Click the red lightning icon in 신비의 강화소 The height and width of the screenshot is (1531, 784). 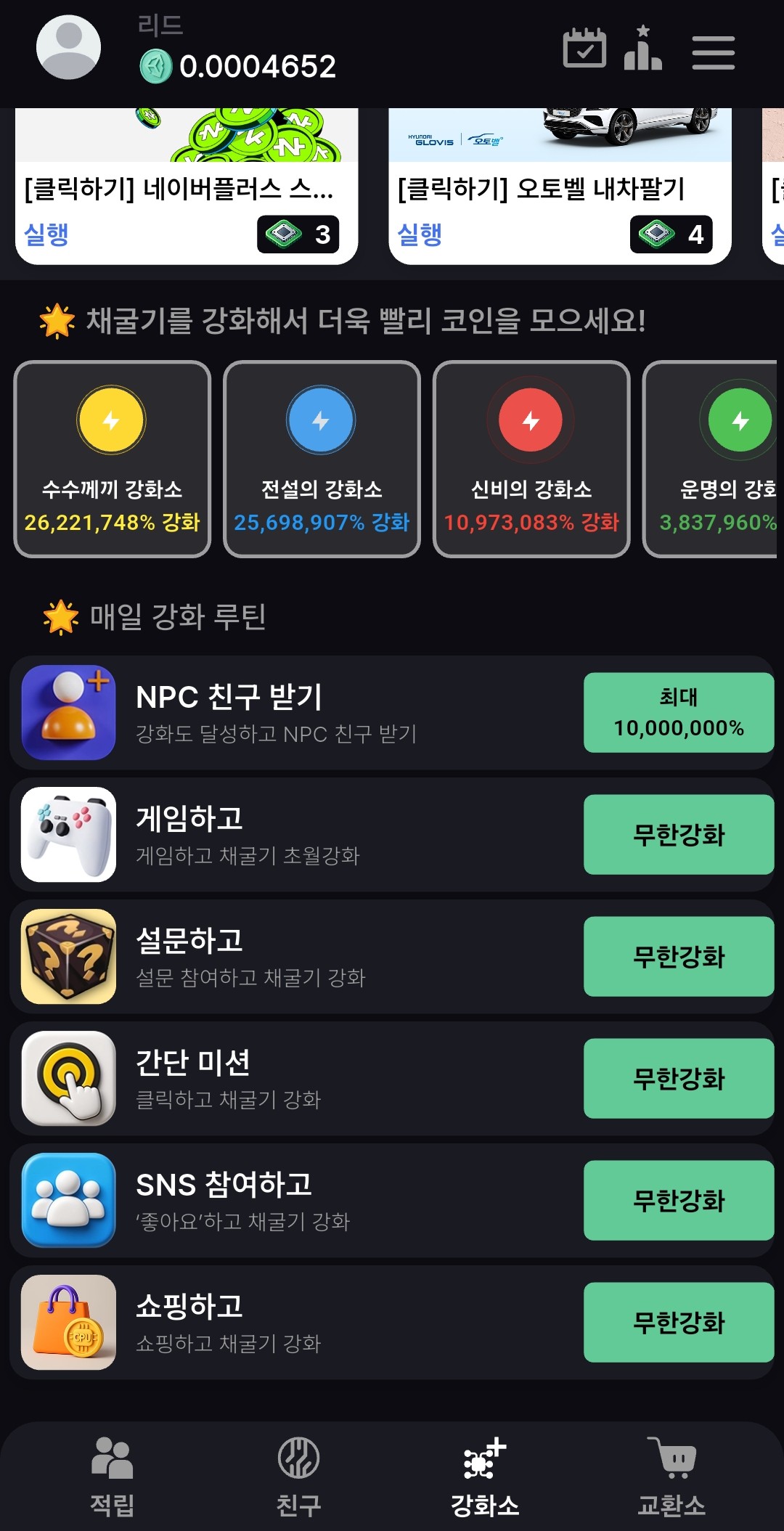(531, 420)
